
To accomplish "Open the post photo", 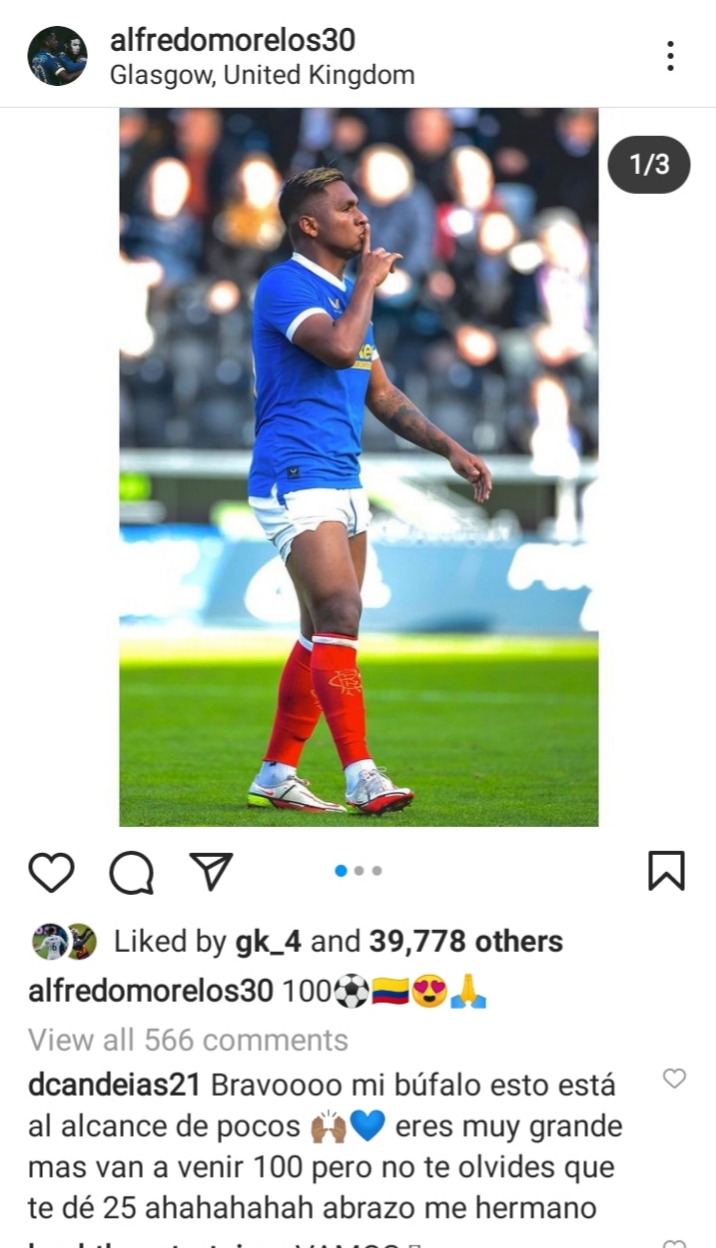I will 358,467.
